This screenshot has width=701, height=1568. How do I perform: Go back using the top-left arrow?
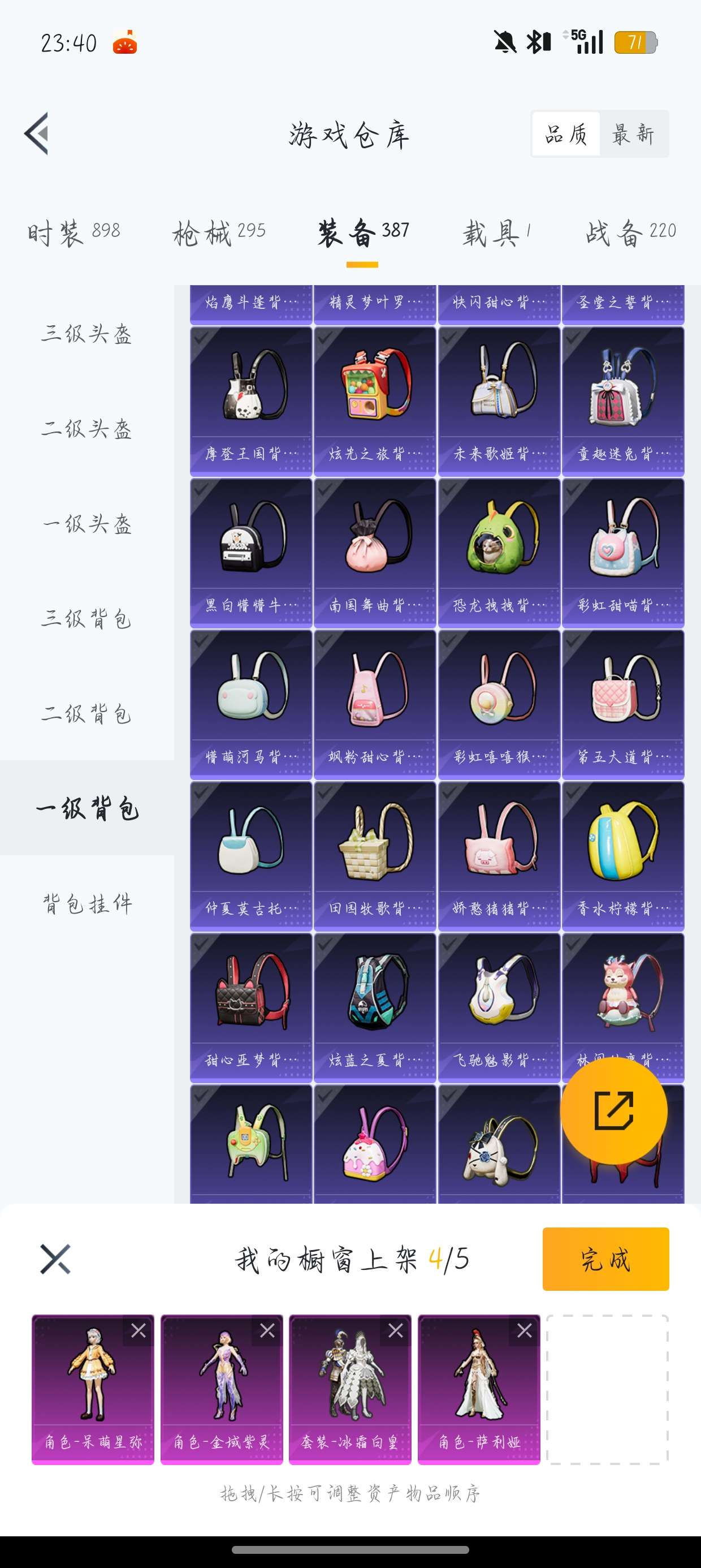click(x=37, y=134)
